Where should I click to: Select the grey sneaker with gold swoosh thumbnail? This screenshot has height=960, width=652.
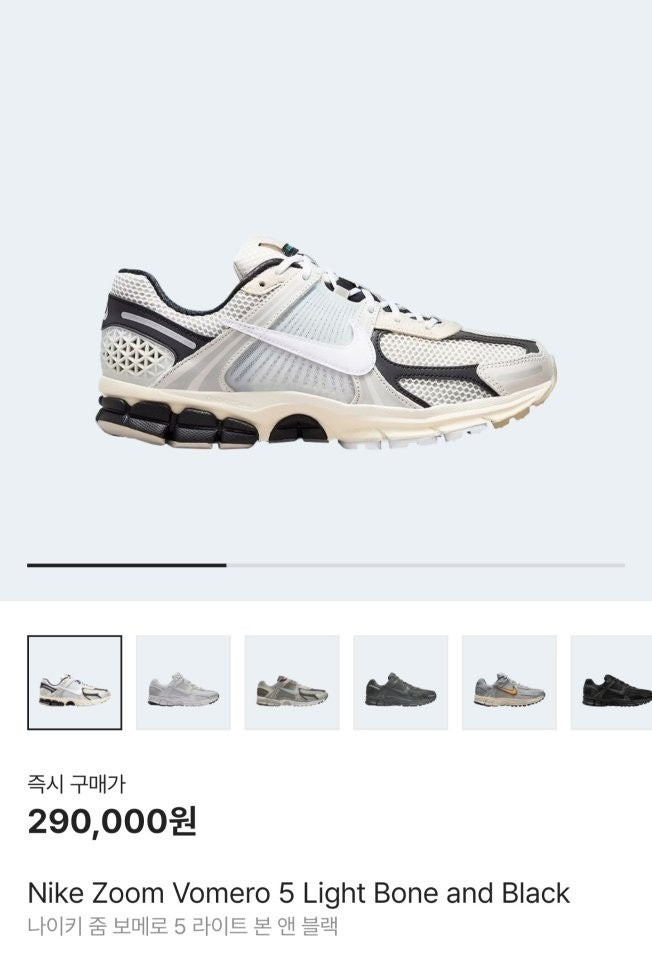pos(509,683)
